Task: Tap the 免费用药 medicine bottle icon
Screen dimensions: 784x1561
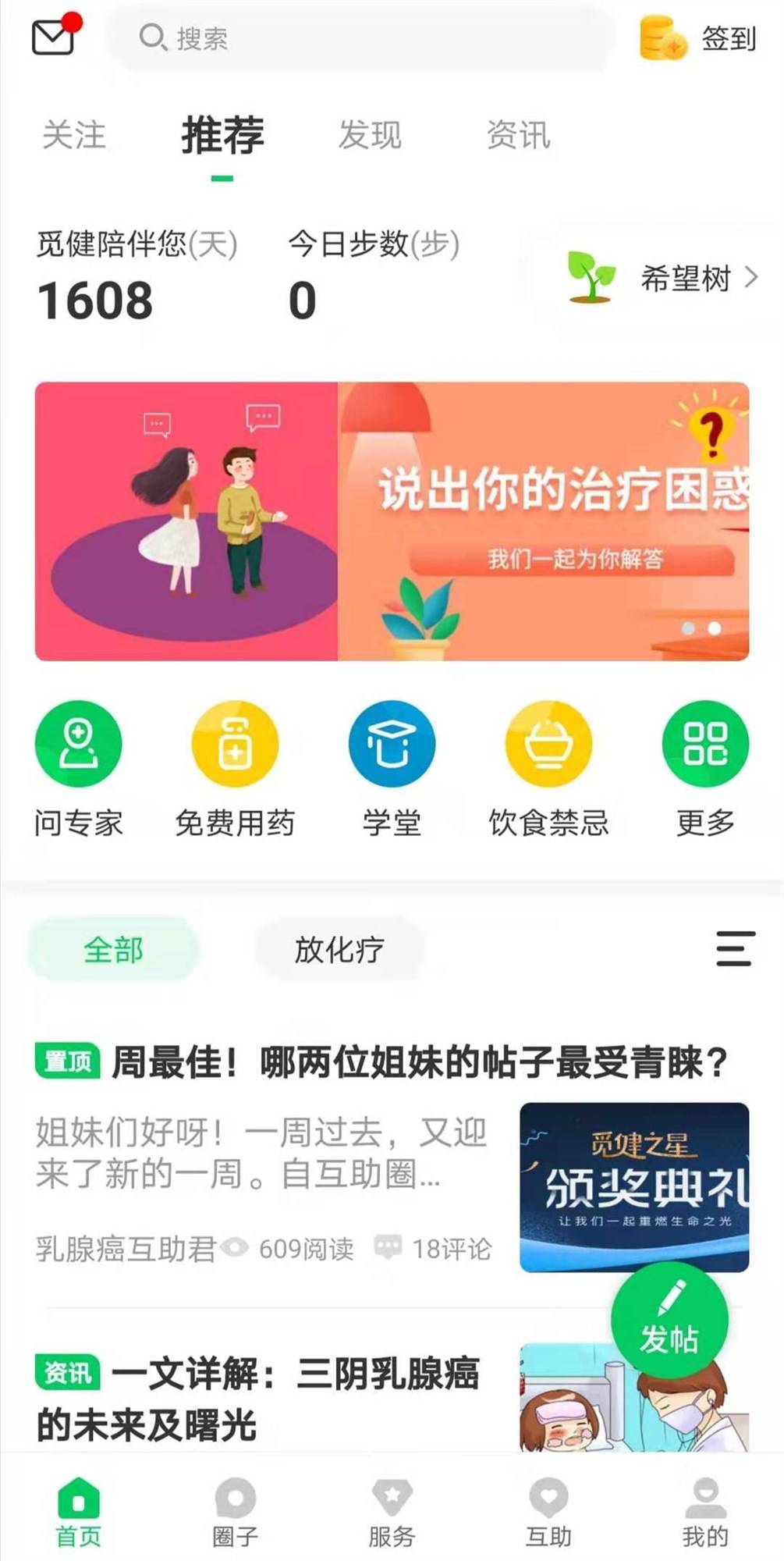Action: 233,743
